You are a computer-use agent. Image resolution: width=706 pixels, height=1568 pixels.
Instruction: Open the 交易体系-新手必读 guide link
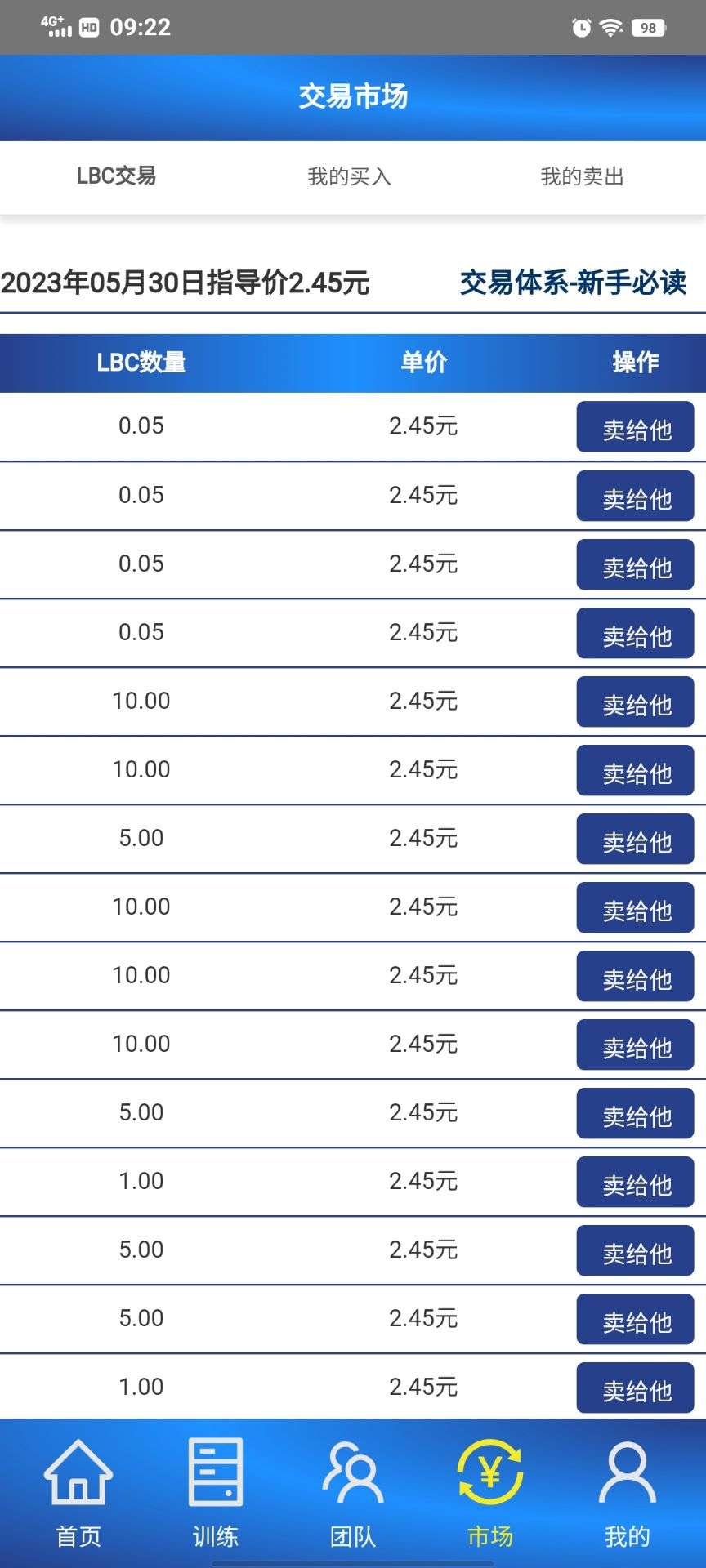573,283
